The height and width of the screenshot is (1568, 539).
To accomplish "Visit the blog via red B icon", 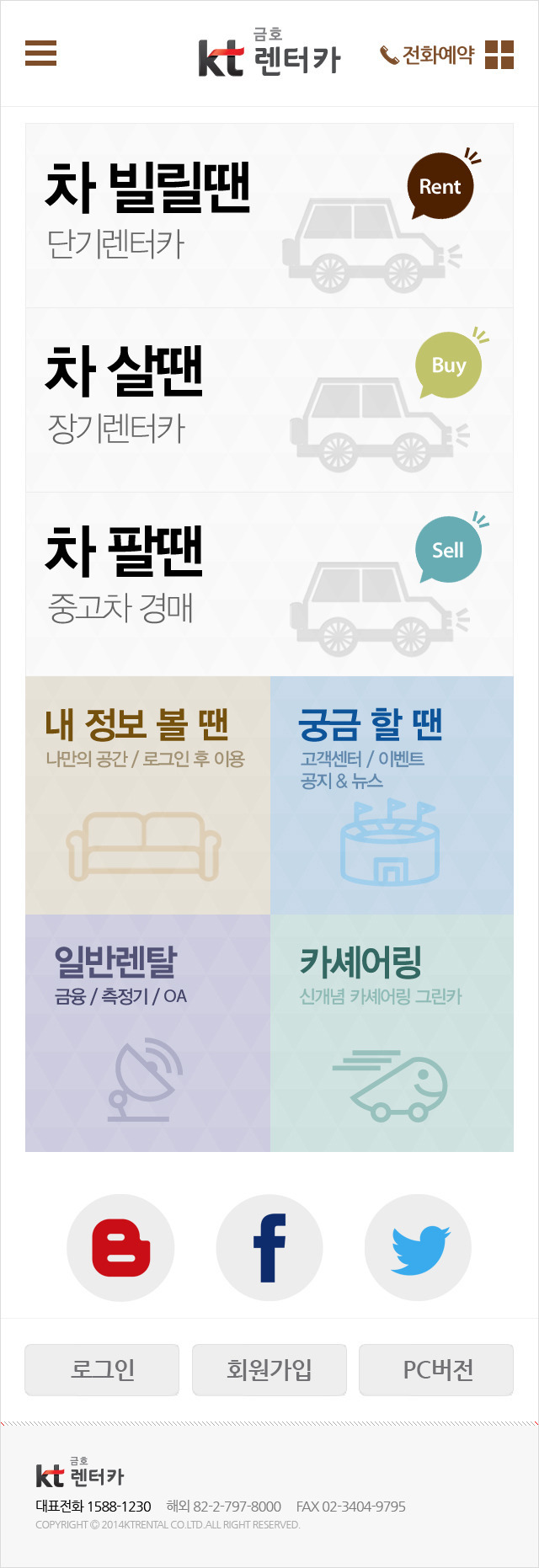I will click(120, 1247).
